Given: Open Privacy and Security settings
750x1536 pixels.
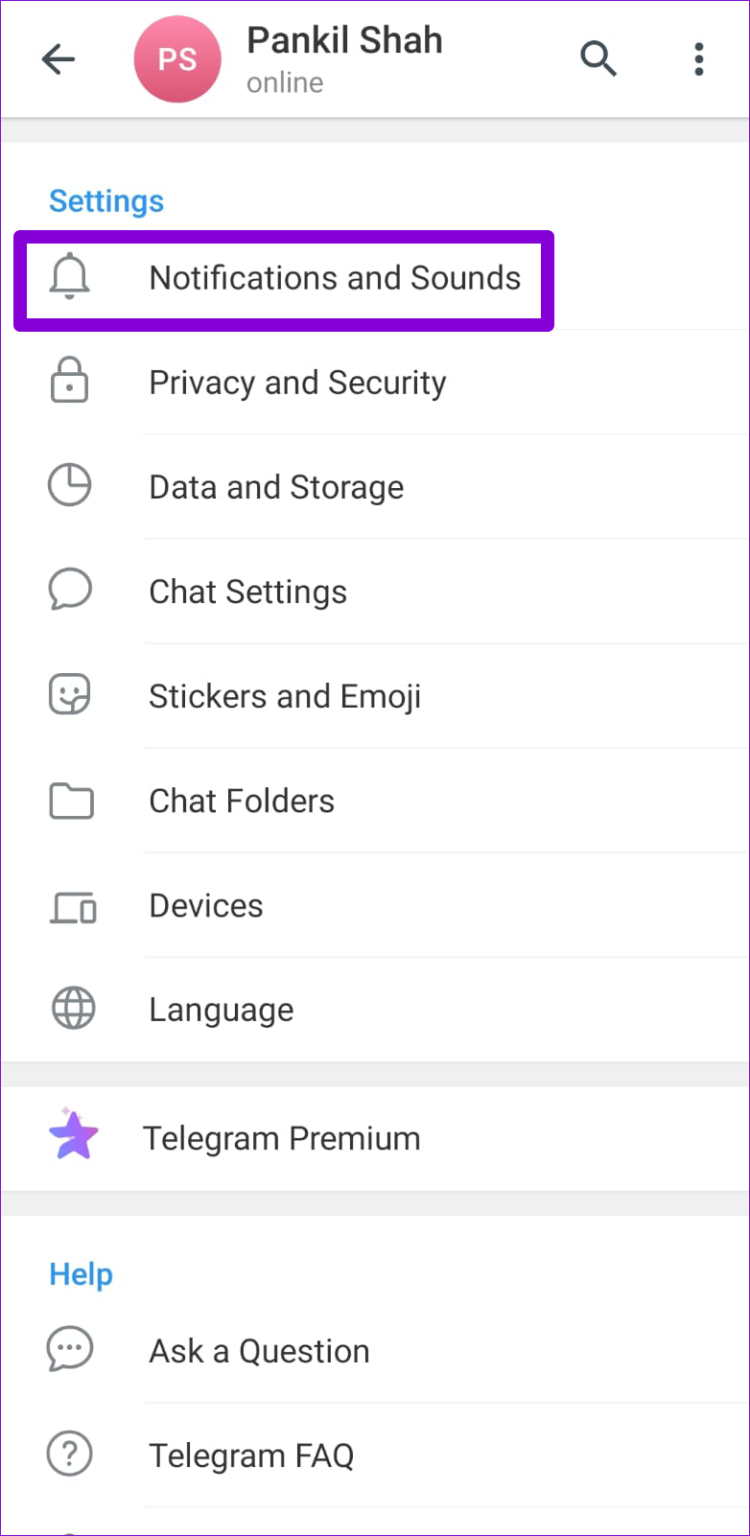Looking at the screenshot, I should click(x=297, y=381).
